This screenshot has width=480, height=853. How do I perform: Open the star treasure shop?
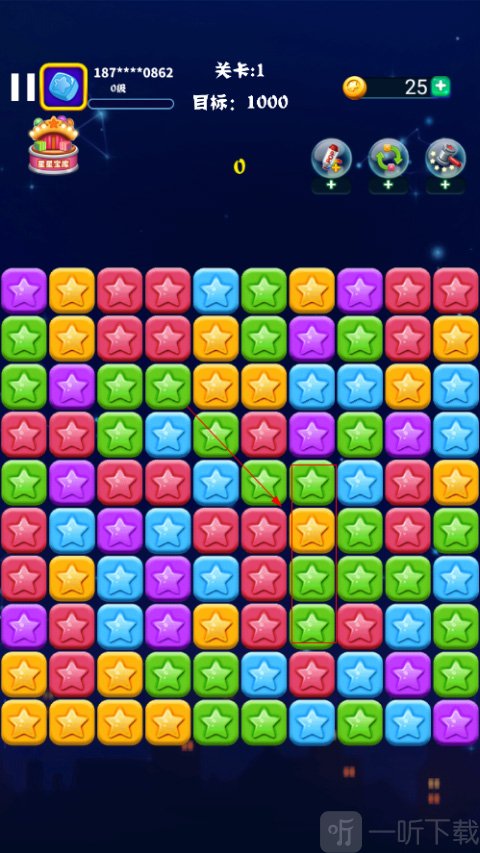point(53,145)
